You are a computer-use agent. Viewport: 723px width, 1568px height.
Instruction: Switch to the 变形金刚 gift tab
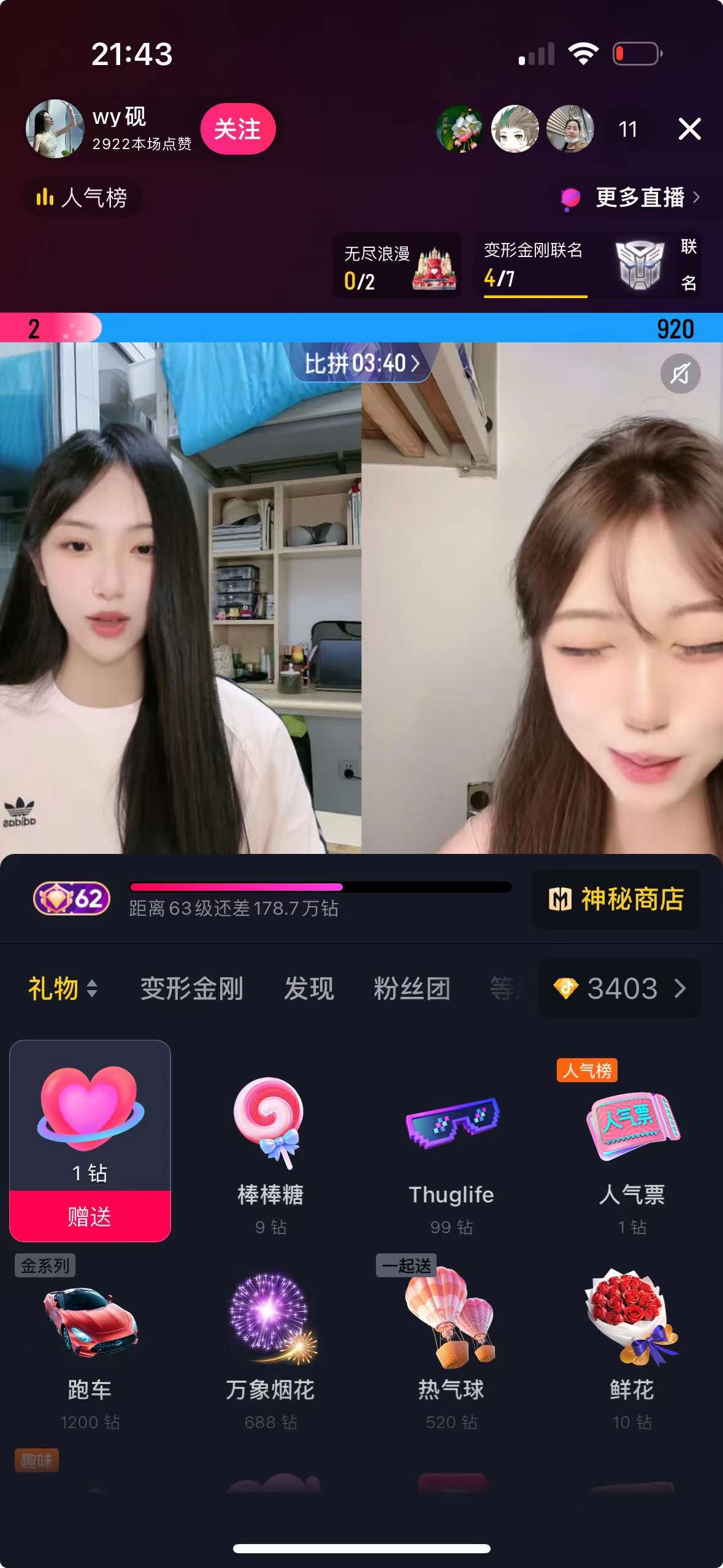point(191,988)
